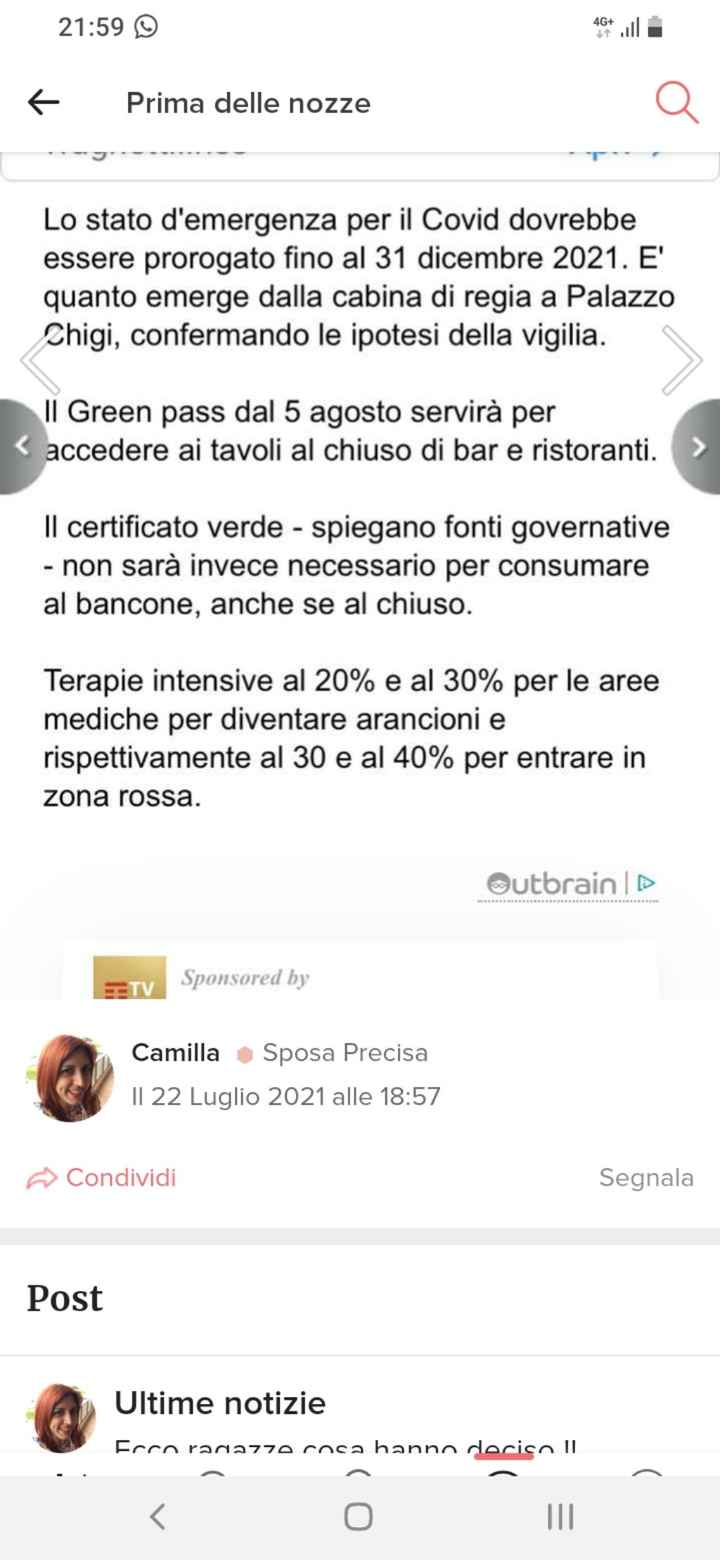Show the previous image with left arrow
The image size is (720, 1560).
pyautogui.click(x=22, y=446)
